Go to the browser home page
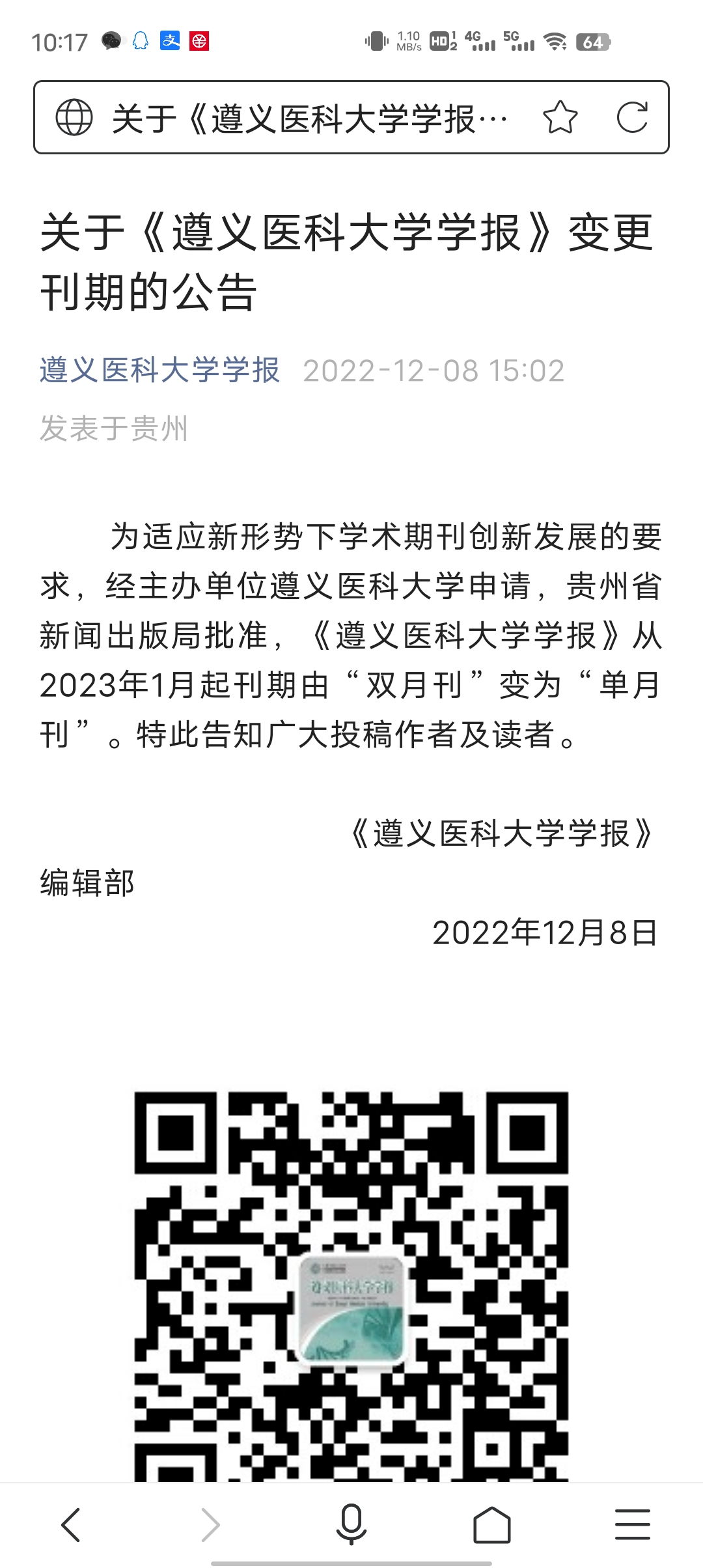The image size is (703, 1568). (x=492, y=1524)
